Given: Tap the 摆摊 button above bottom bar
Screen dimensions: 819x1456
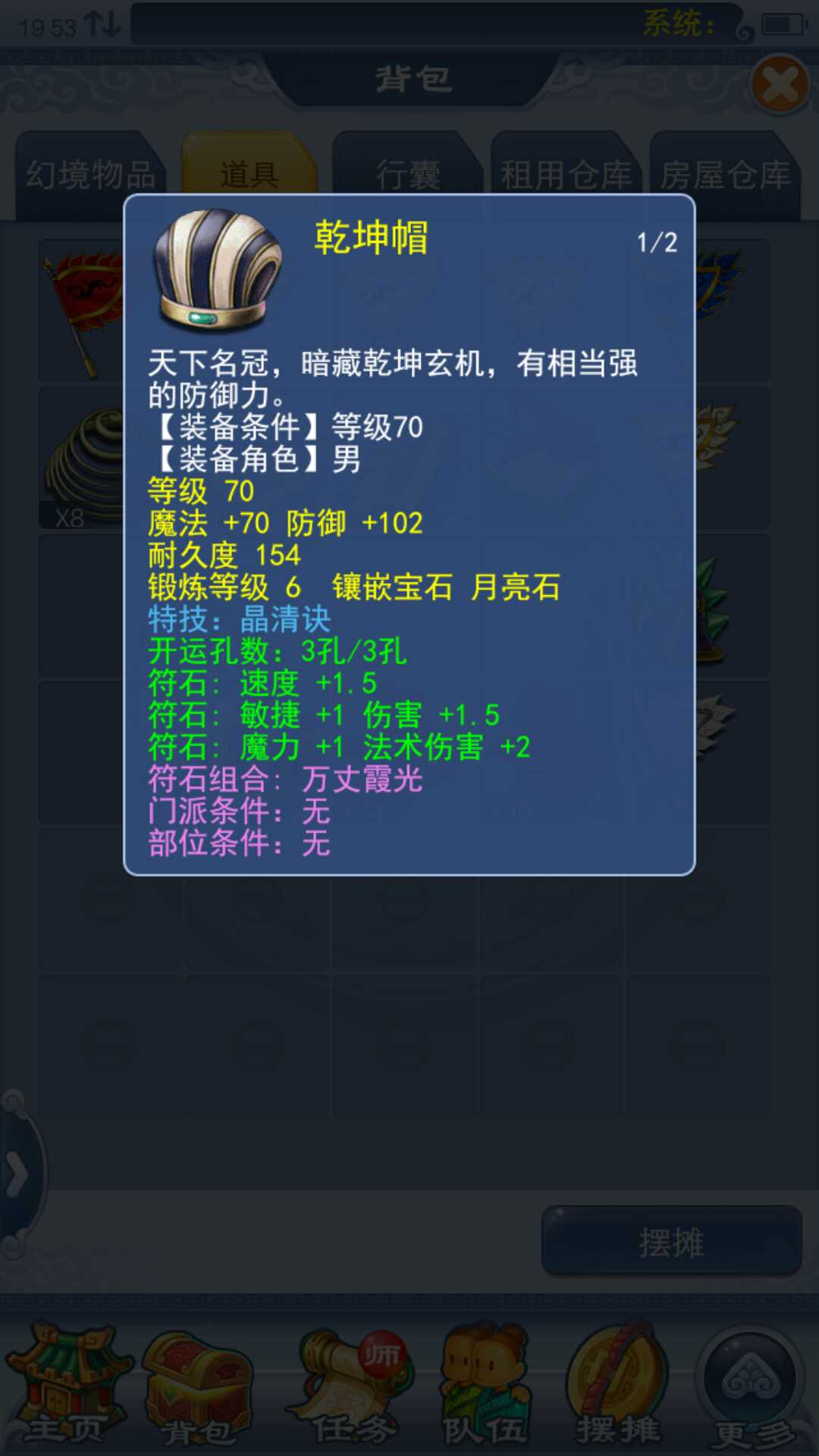Looking at the screenshot, I should pos(671,1243).
